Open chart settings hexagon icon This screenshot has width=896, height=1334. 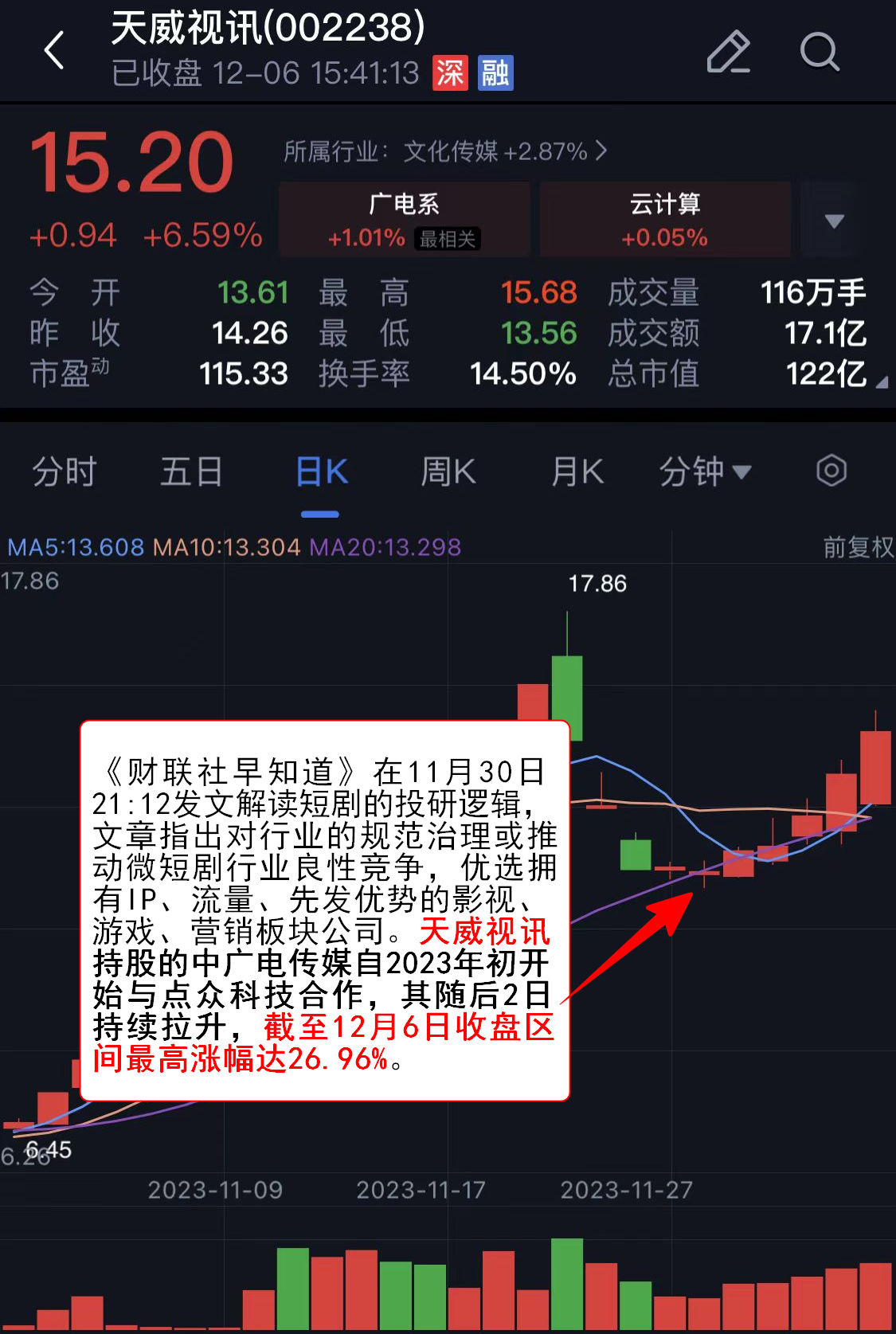coord(831,471)
